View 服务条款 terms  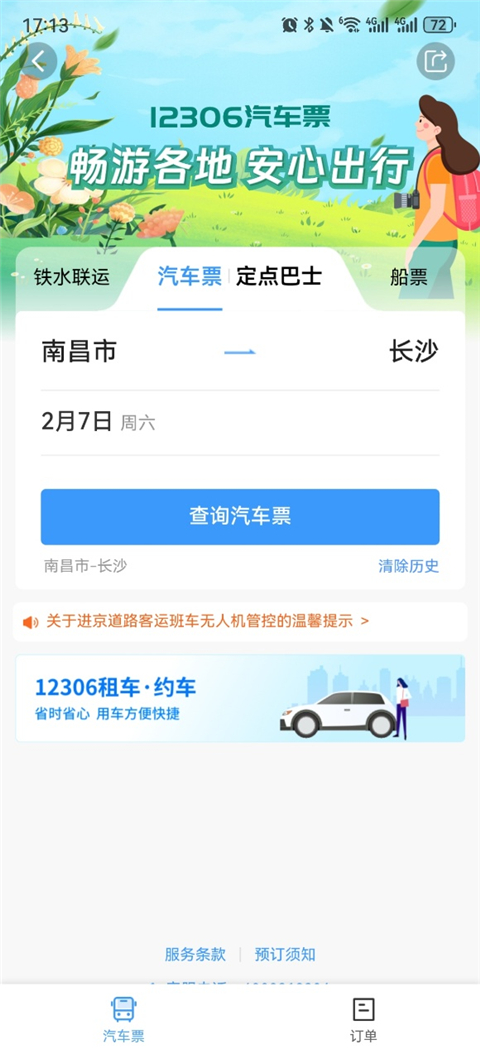(x=195, y=954)
